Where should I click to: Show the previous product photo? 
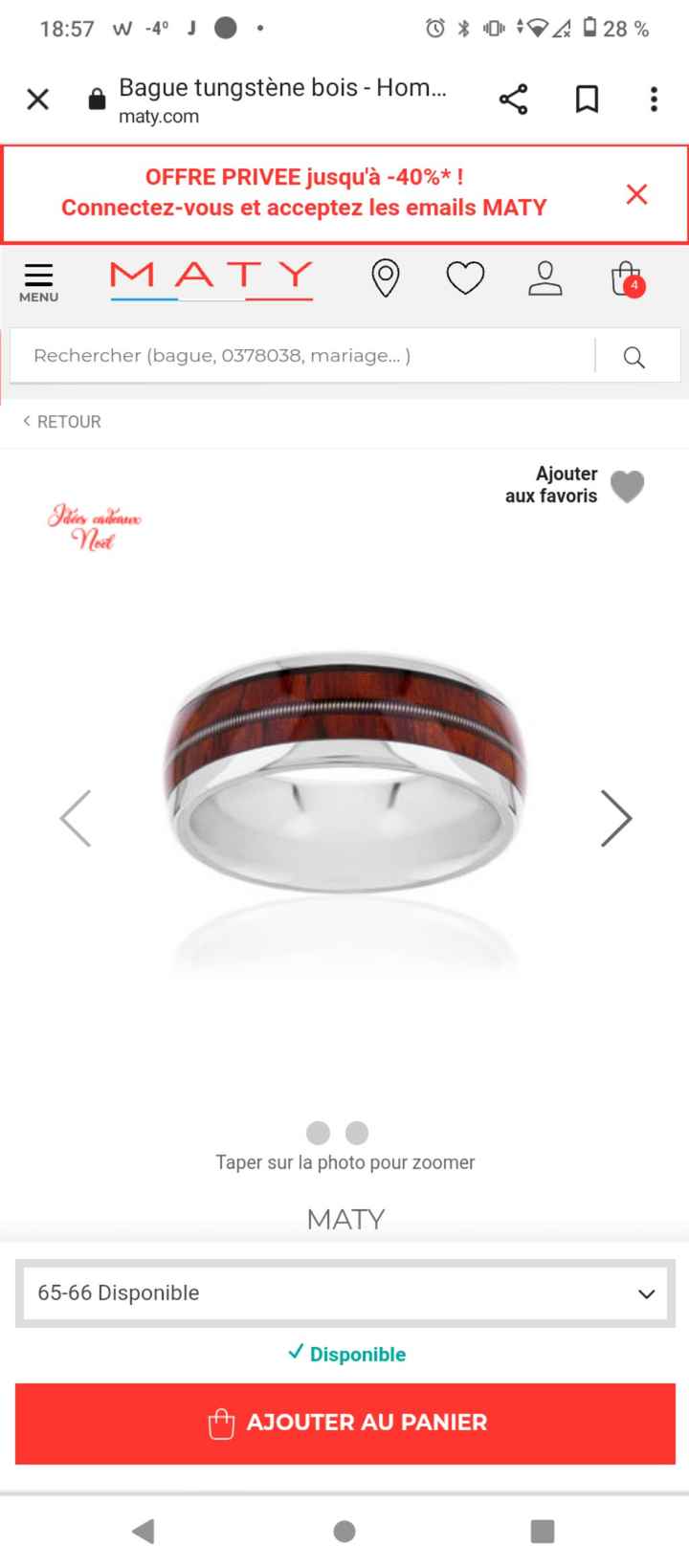76,818
